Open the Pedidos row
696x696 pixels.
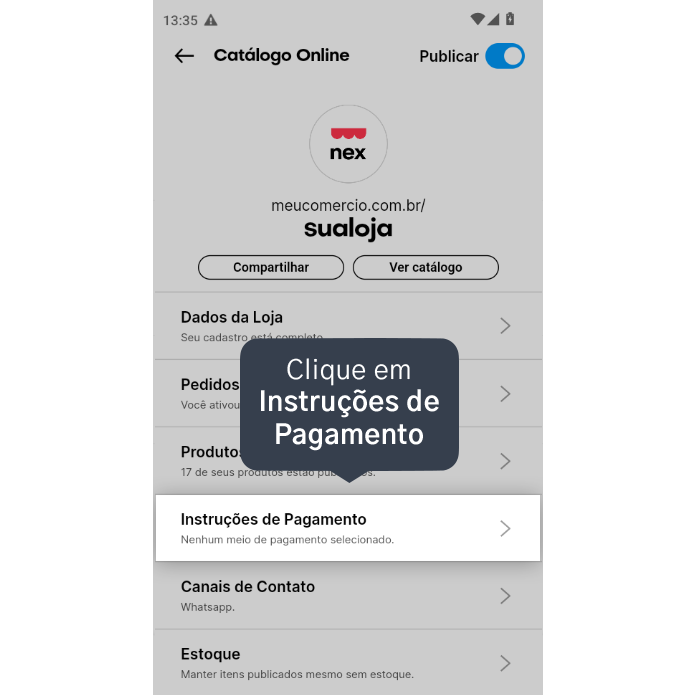(200, 393)
